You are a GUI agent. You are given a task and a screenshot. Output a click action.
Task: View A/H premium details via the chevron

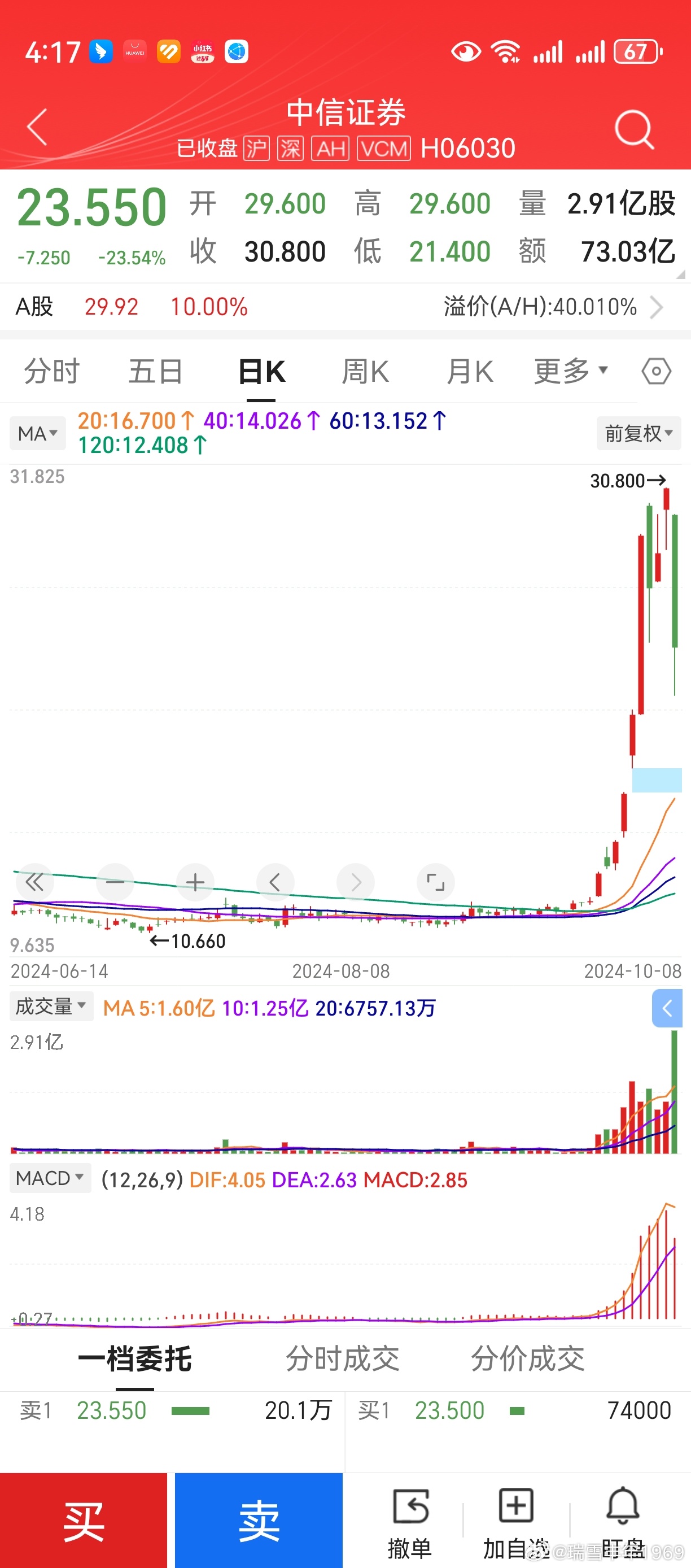point(658,307)
